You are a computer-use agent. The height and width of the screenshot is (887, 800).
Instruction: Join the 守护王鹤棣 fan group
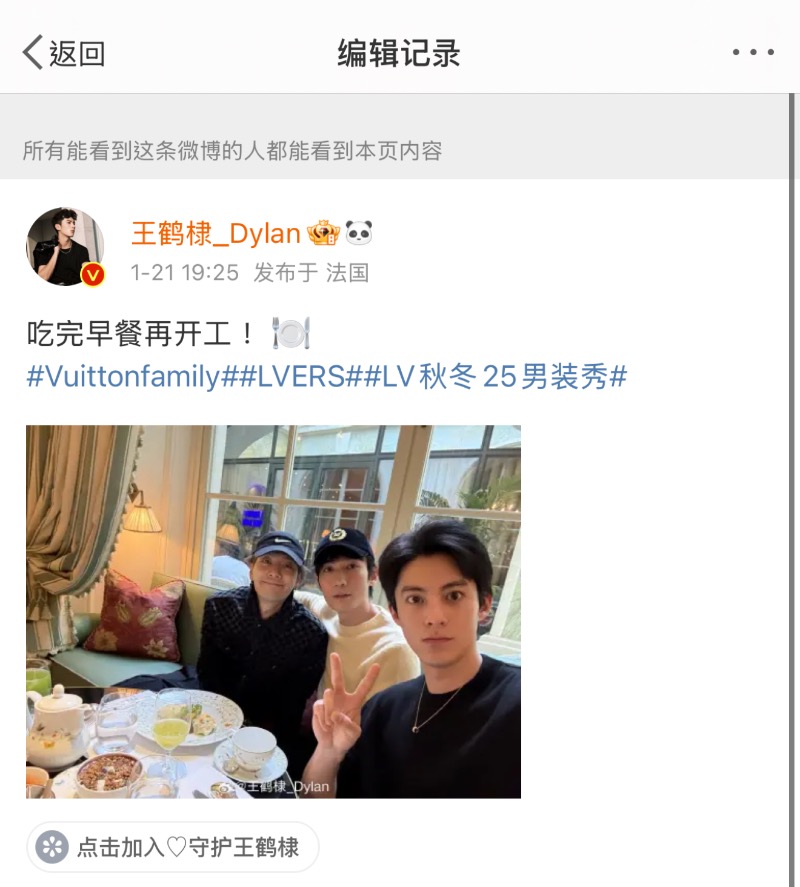pos(173,847)
